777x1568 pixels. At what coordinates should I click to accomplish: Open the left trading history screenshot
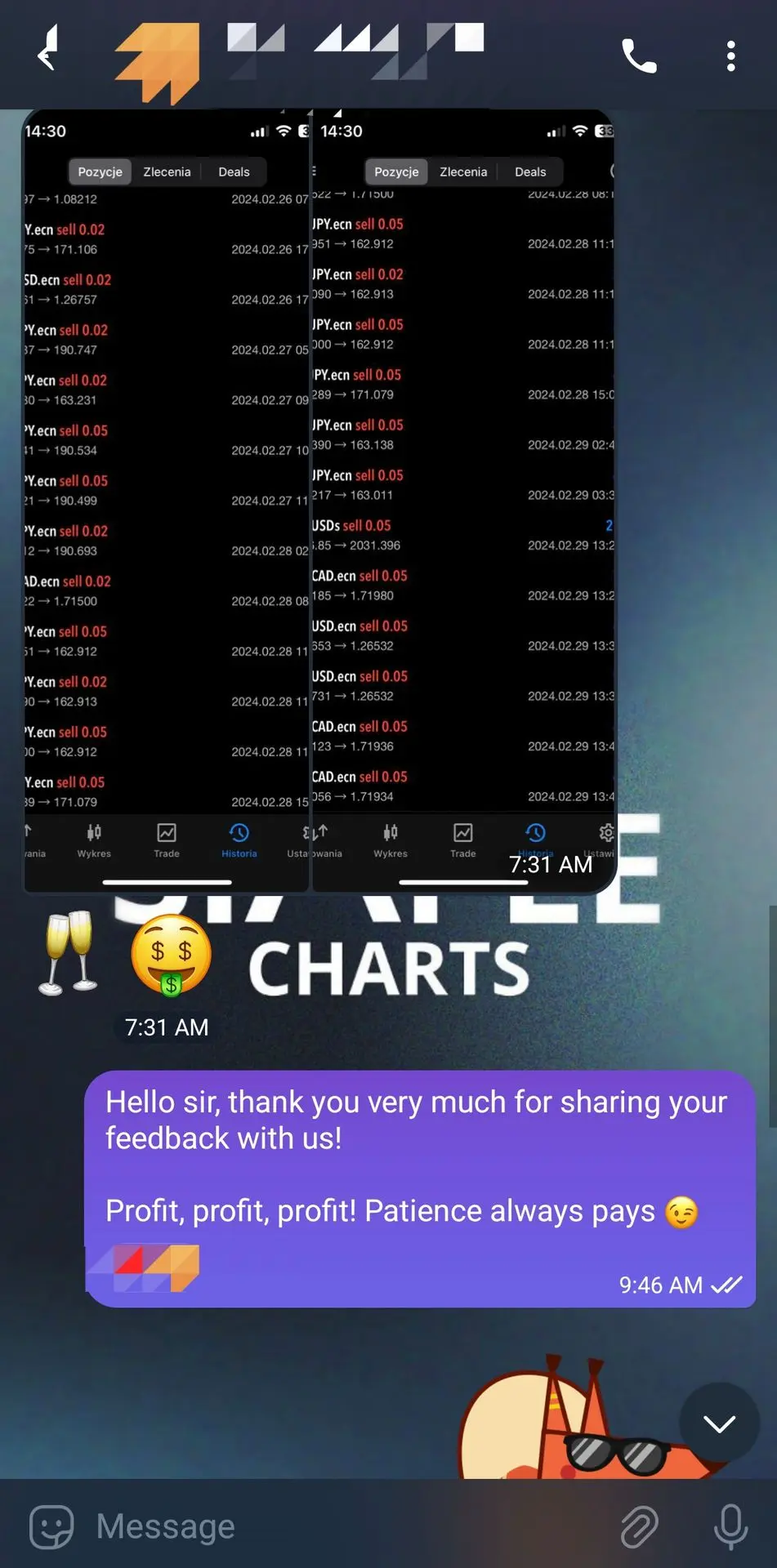(x=167, y=500)
